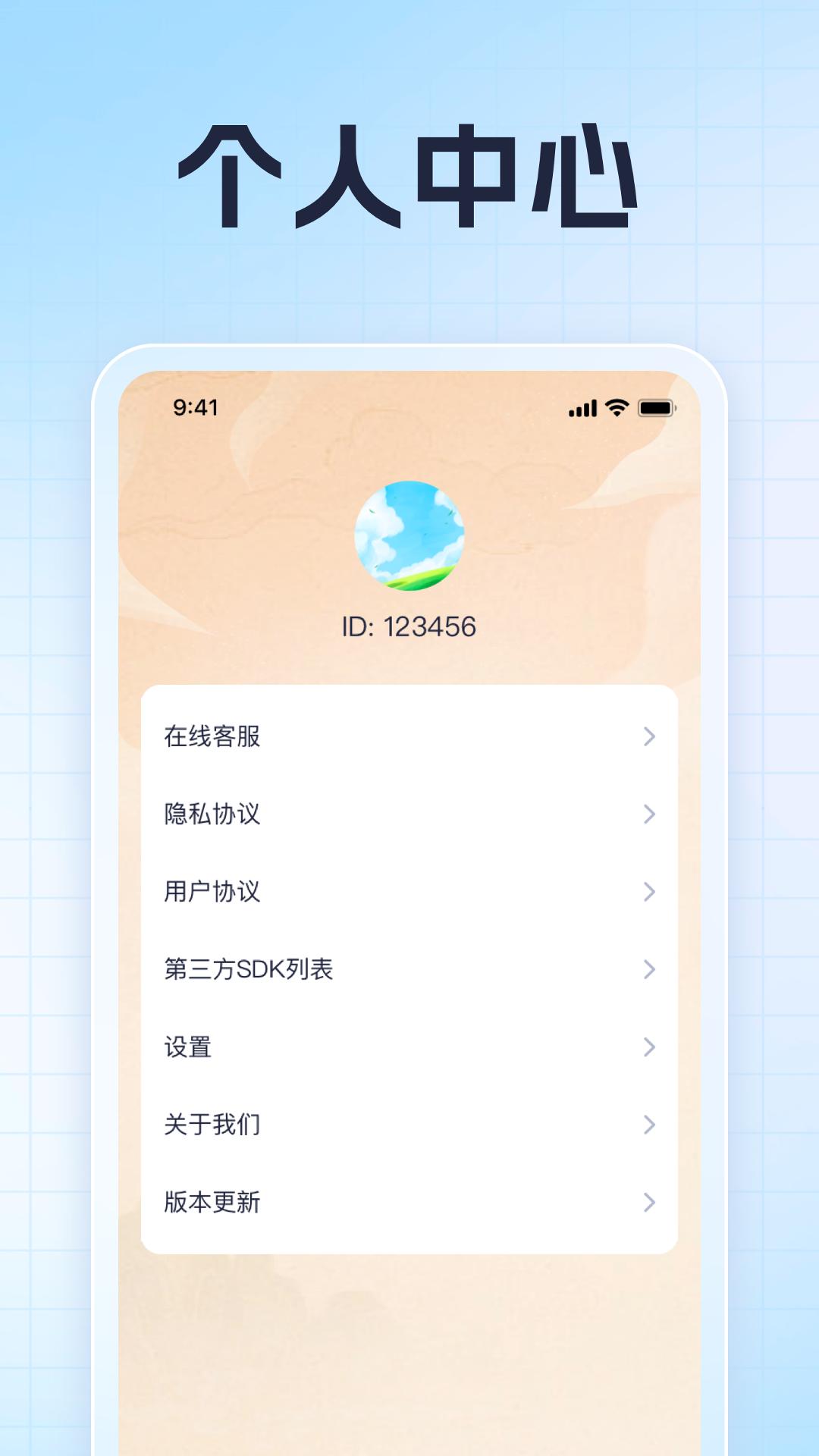The height and width of the screenshot is (1456, 819).
Task: Tap the ID: 123456 label
Action: [x=409, y=627]
